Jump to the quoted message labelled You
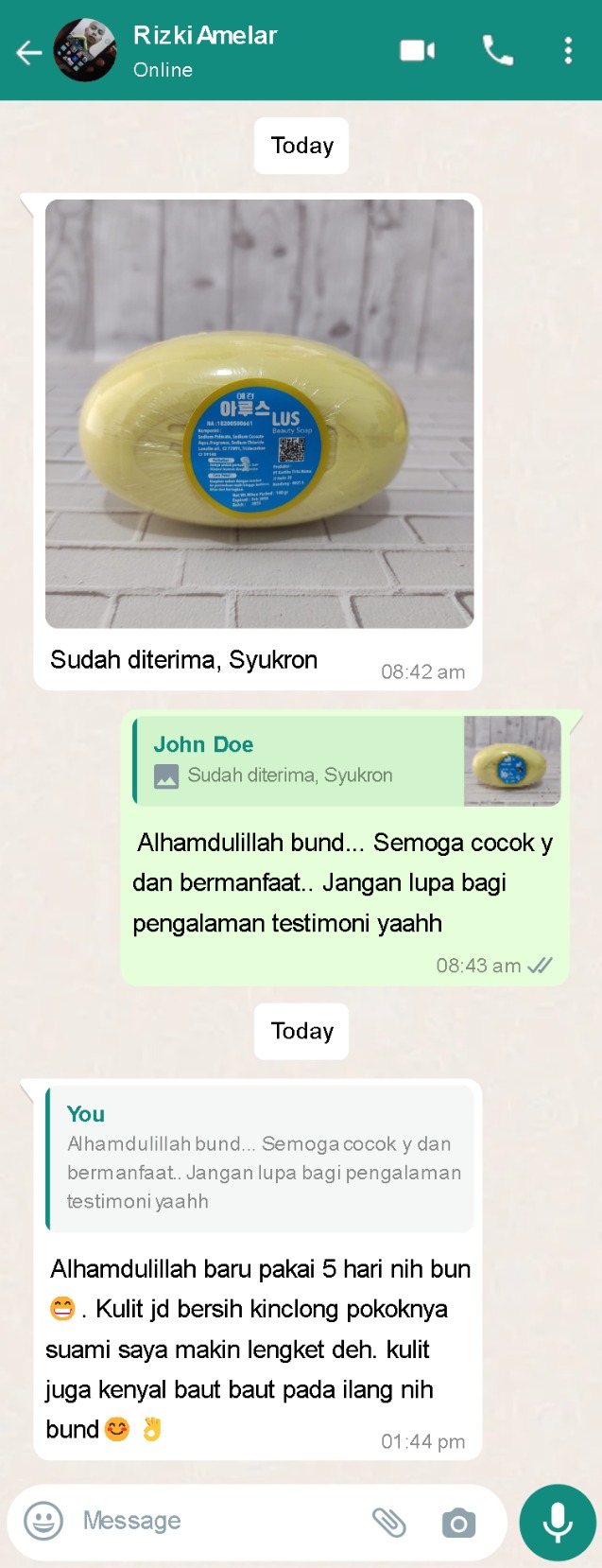This screenshot has height=1568, width=602. 260,1159
